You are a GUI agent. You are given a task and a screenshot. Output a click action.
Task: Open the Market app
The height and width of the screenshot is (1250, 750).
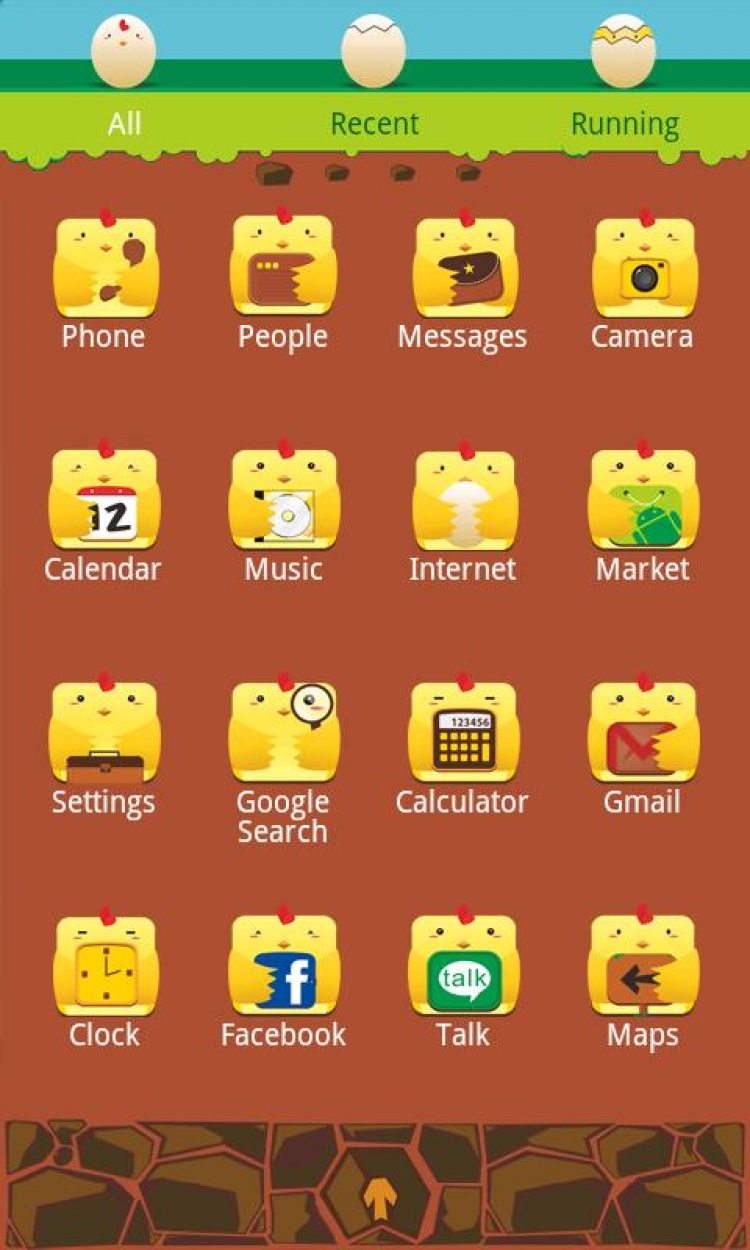[x=643, y=500]
